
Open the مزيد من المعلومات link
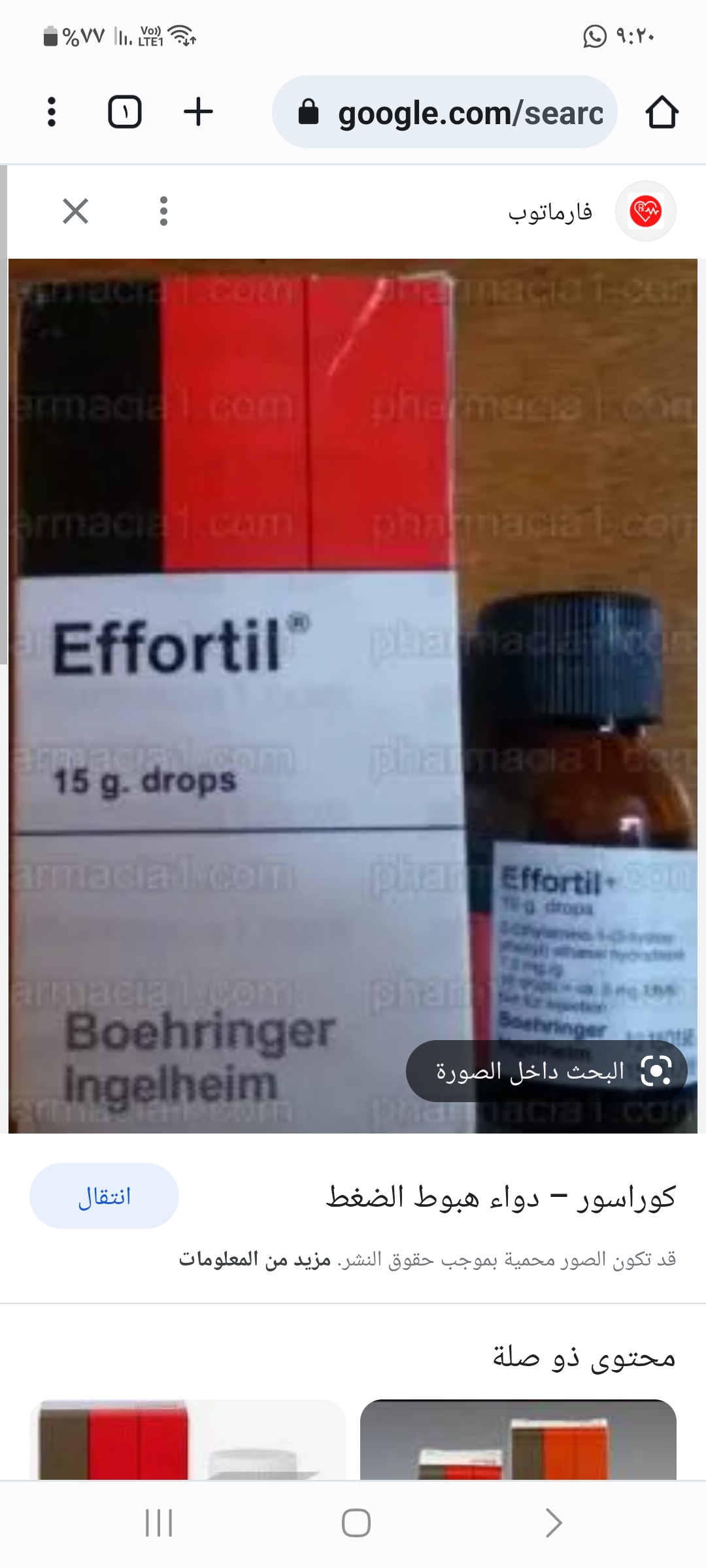(255, 1260)
